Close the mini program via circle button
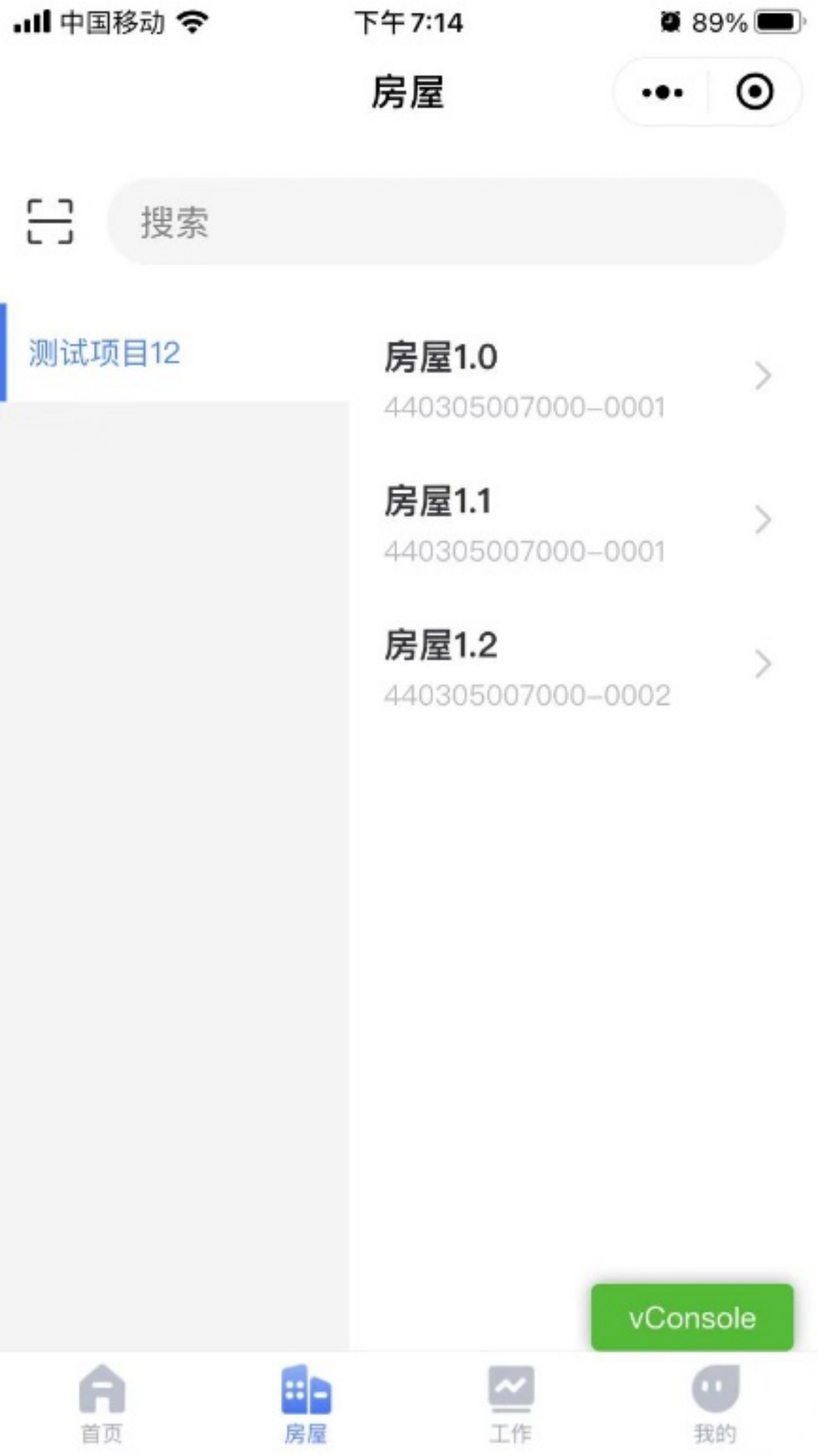The image size is (818, 1456). pyautogui.click(x=754, y=92)
